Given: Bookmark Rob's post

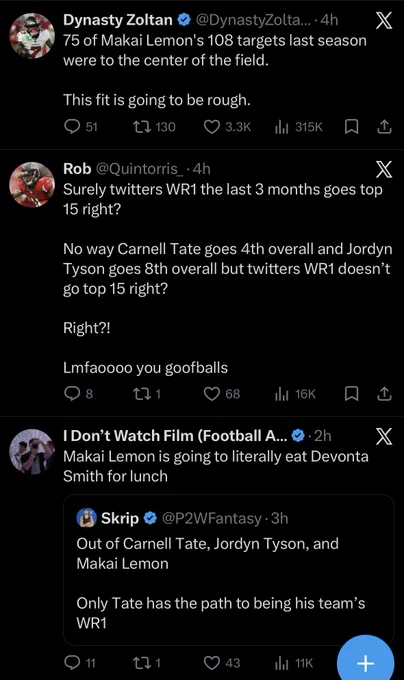Looking at the screenshot, I should coord(351,394).
